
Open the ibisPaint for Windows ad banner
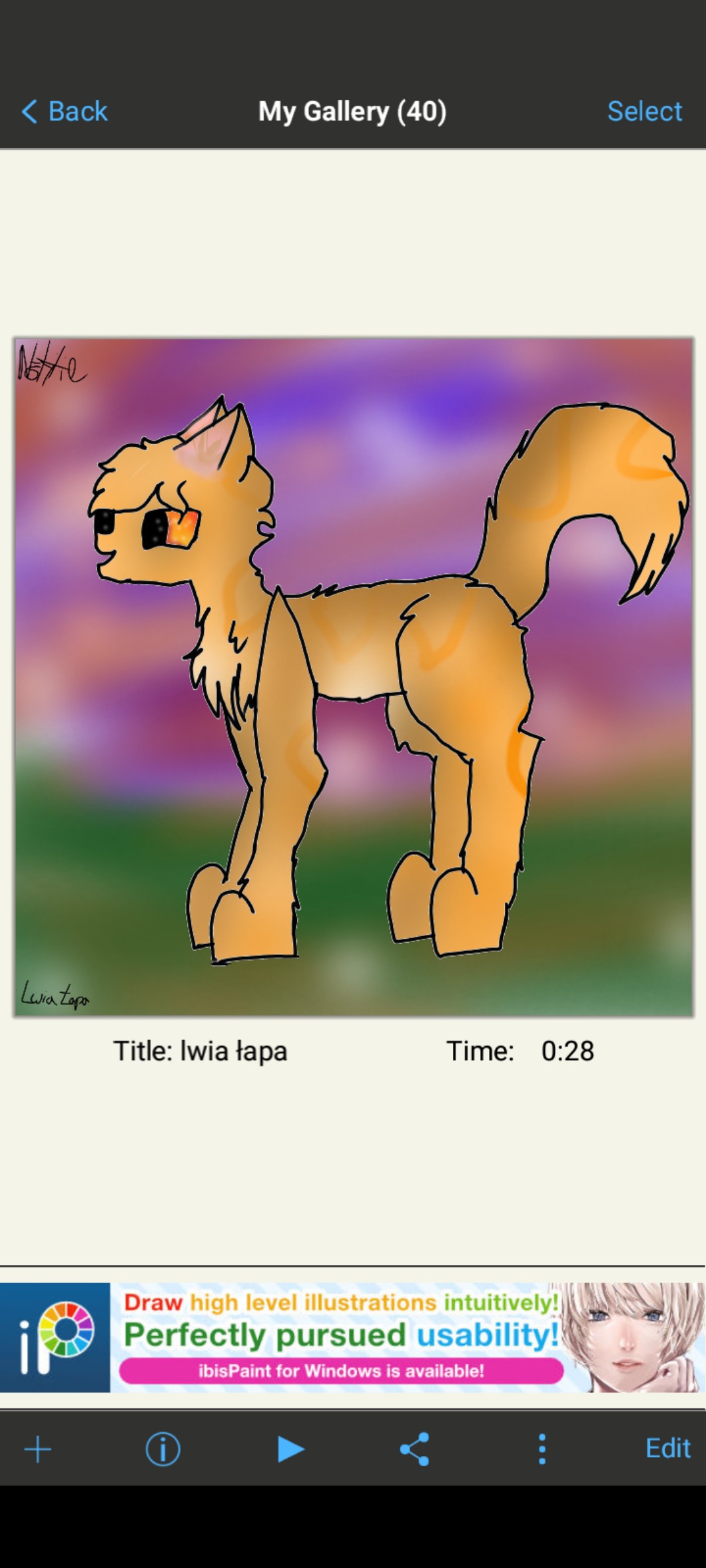point(353,1338)
